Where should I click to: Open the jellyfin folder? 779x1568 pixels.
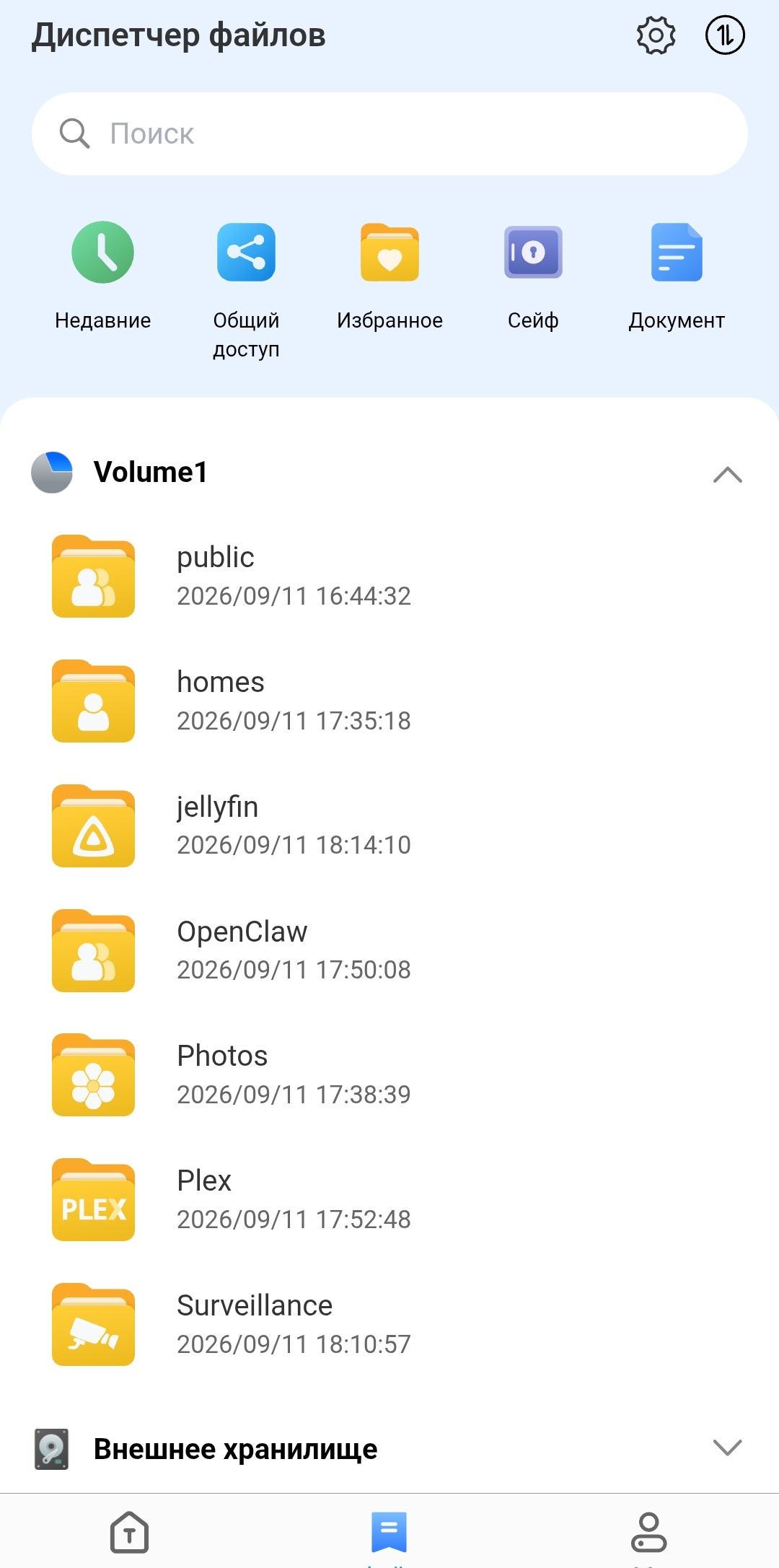pyautogui.click(x=389, y=826)
